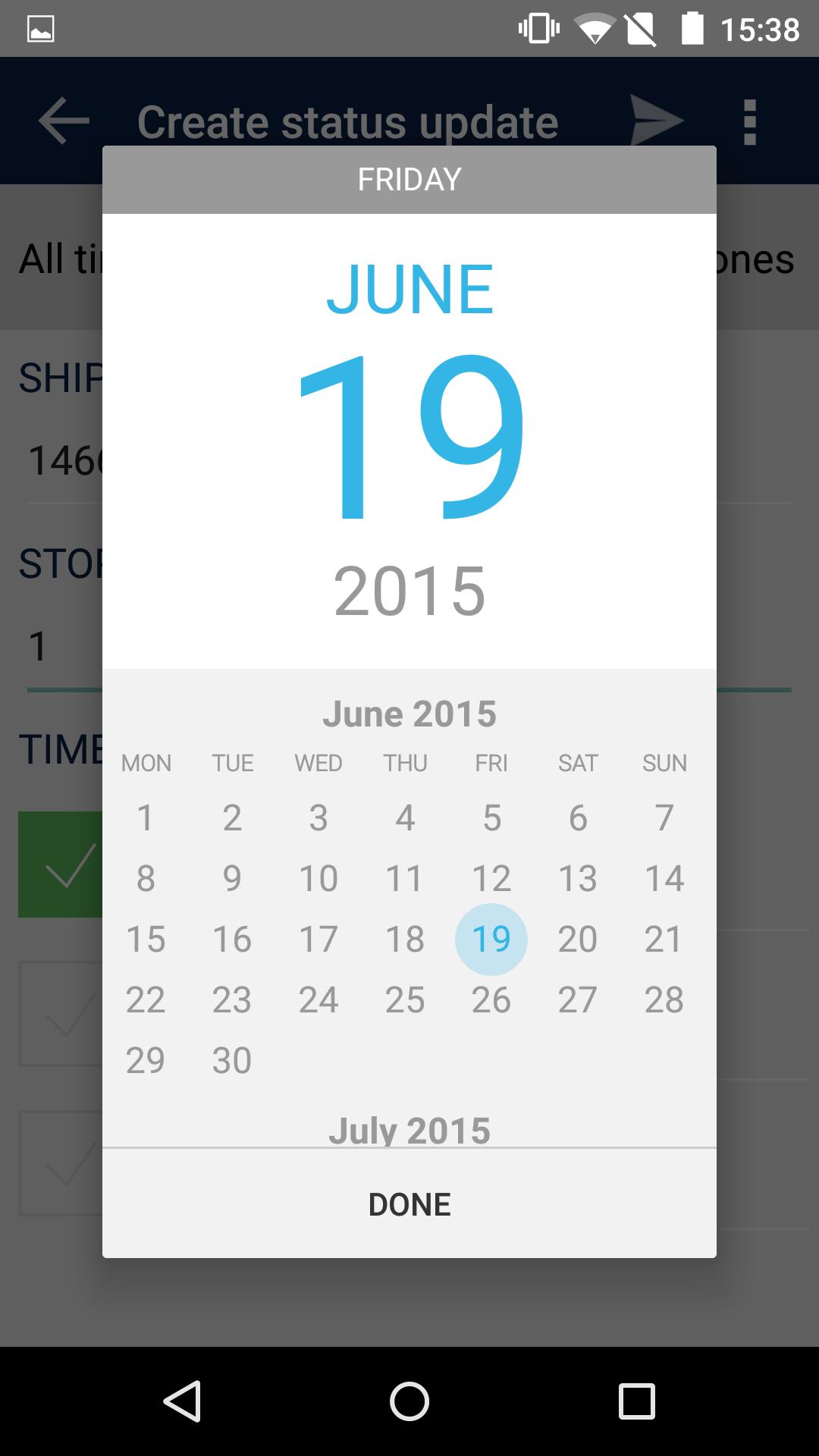This screenshot has width=819, height=1456.
Task: Pick June 12 in the calendar
Action: coord(491,878)
